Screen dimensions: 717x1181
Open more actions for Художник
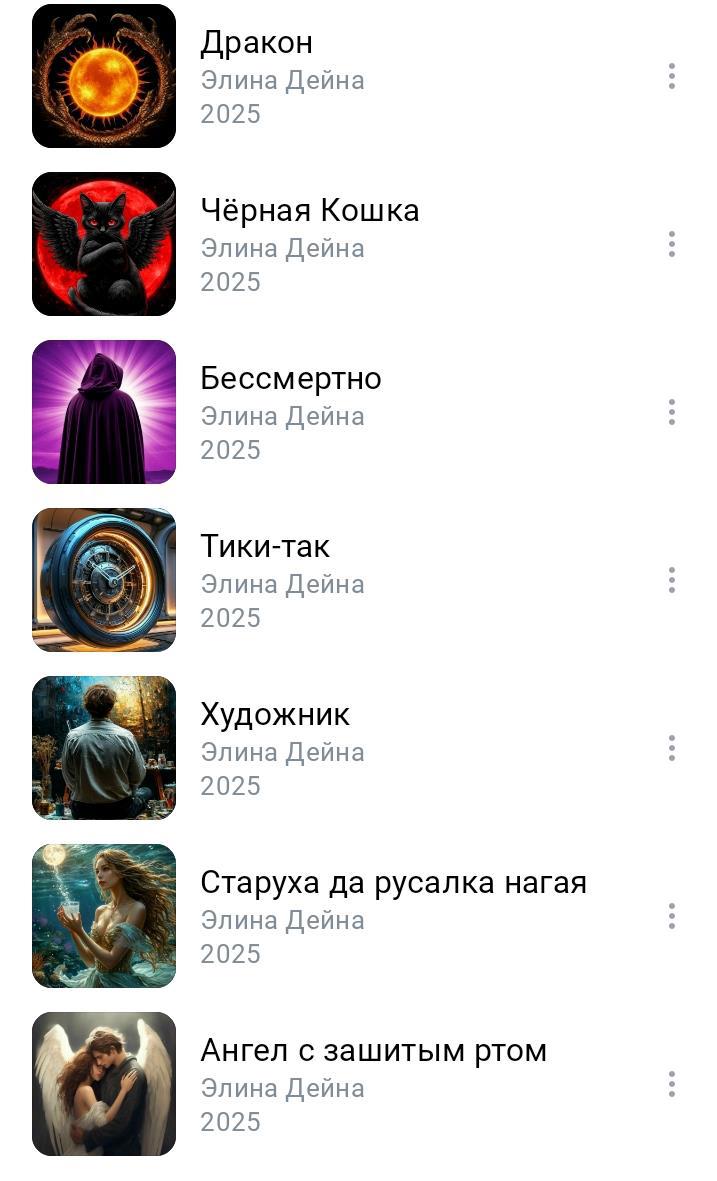tap(672, 748)
